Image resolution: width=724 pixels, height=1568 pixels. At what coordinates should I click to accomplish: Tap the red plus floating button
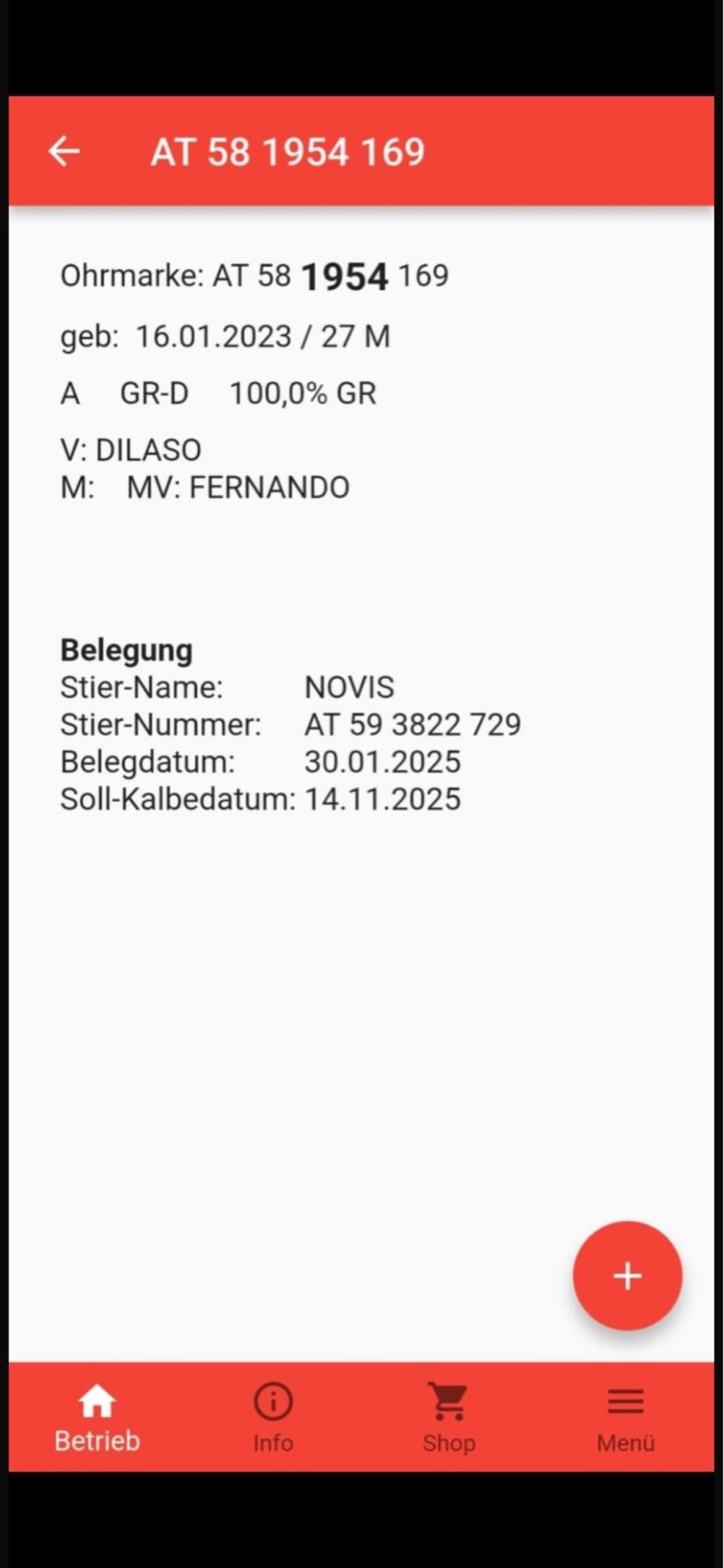627,1275
